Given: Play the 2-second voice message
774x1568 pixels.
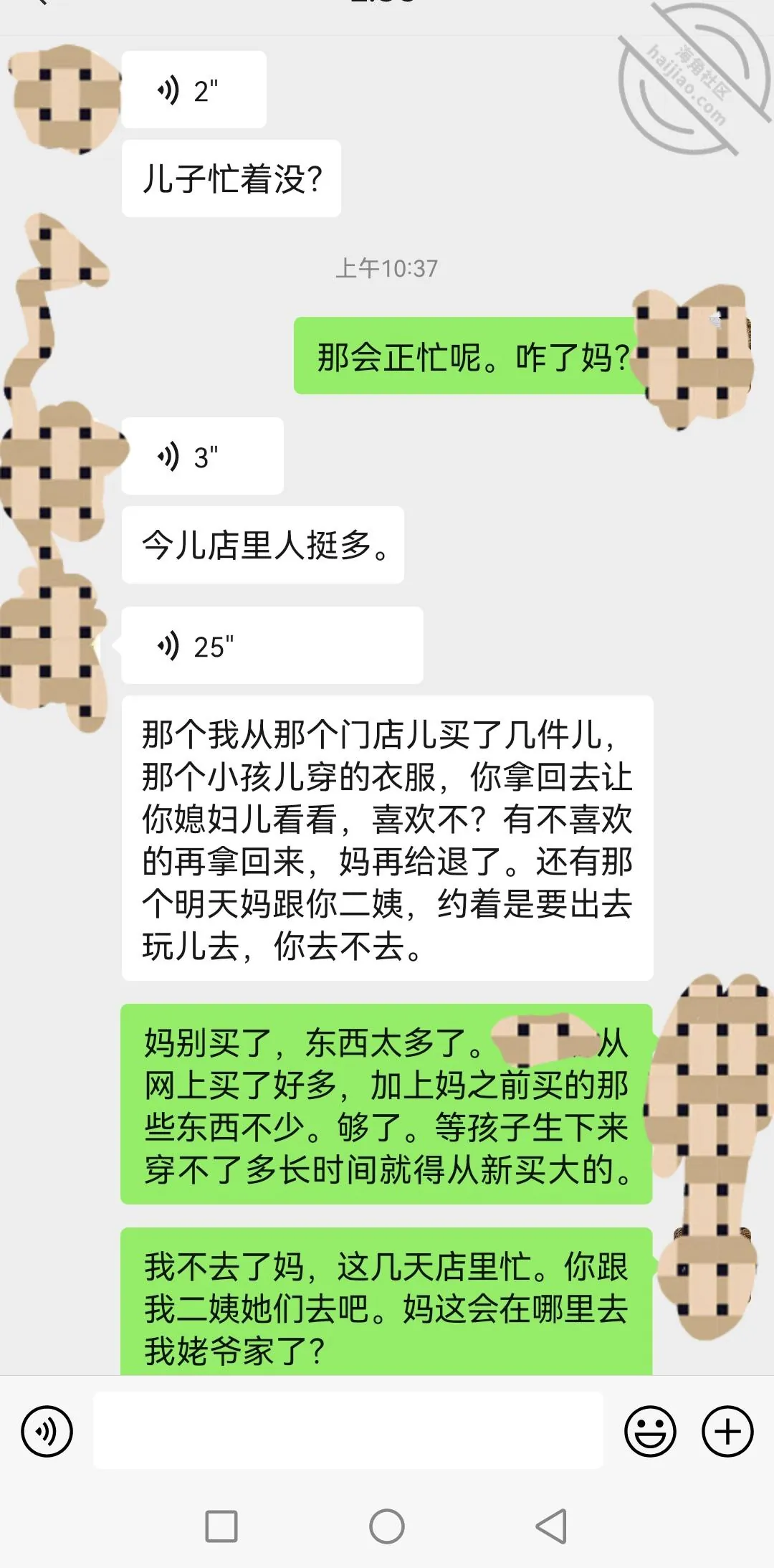Looking at the screenshot, I should (193, 90).
